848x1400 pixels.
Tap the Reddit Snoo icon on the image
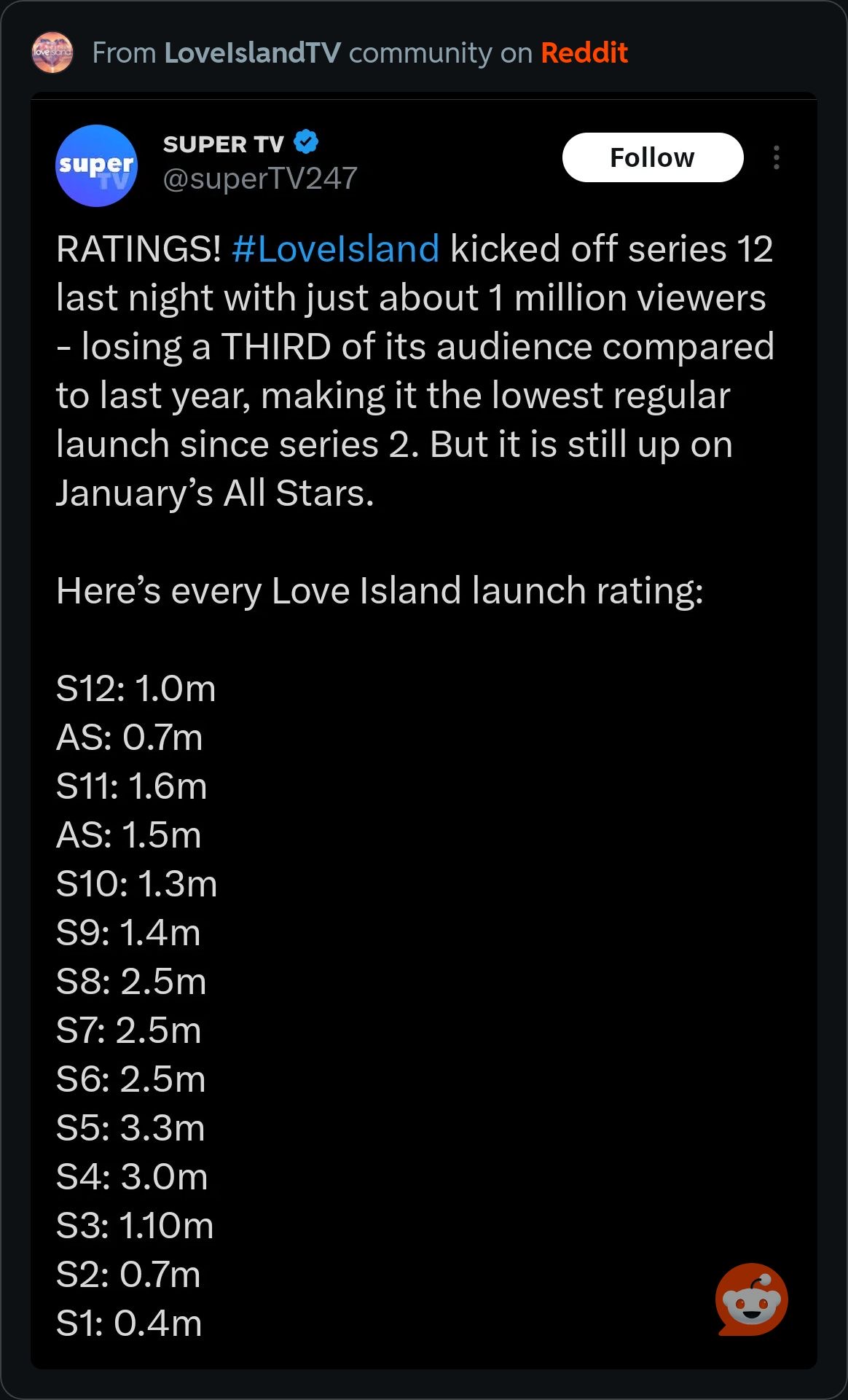click(x=752, y=1299)
